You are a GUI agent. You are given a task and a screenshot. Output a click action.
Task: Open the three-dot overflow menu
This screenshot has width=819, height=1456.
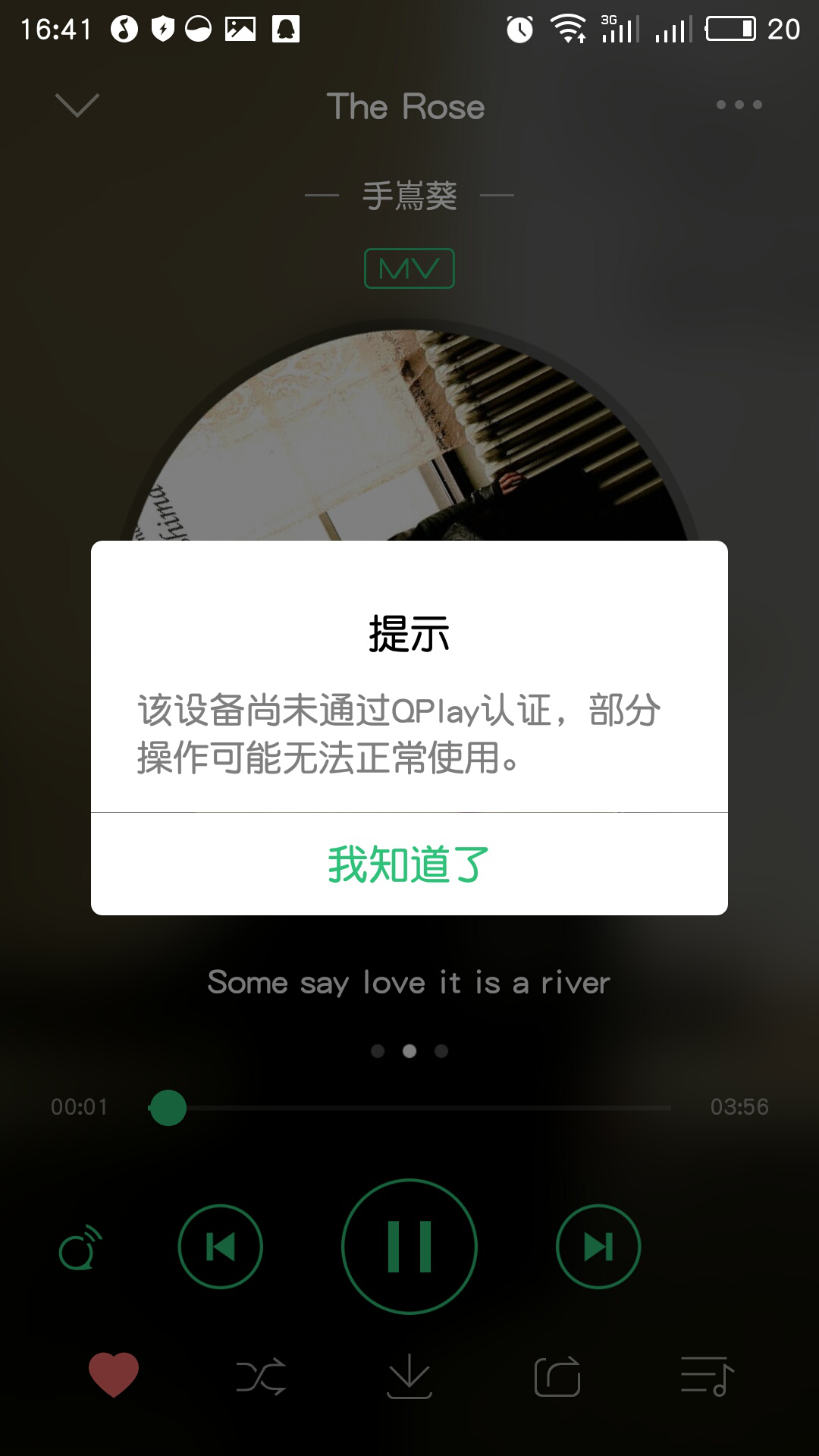tap(739, 105)
